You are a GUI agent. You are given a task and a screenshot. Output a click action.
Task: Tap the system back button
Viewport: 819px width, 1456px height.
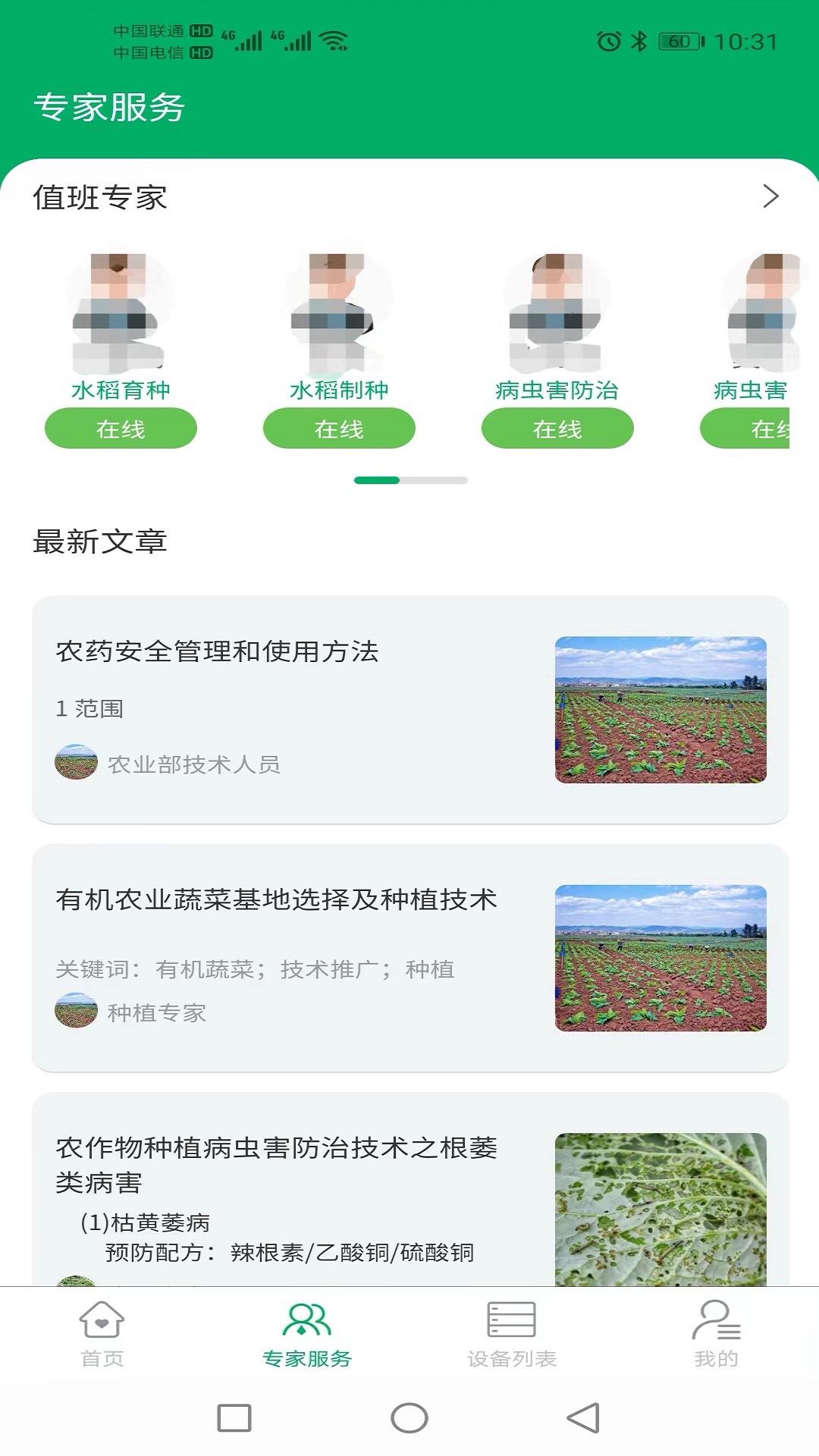tap(583, 1418)
